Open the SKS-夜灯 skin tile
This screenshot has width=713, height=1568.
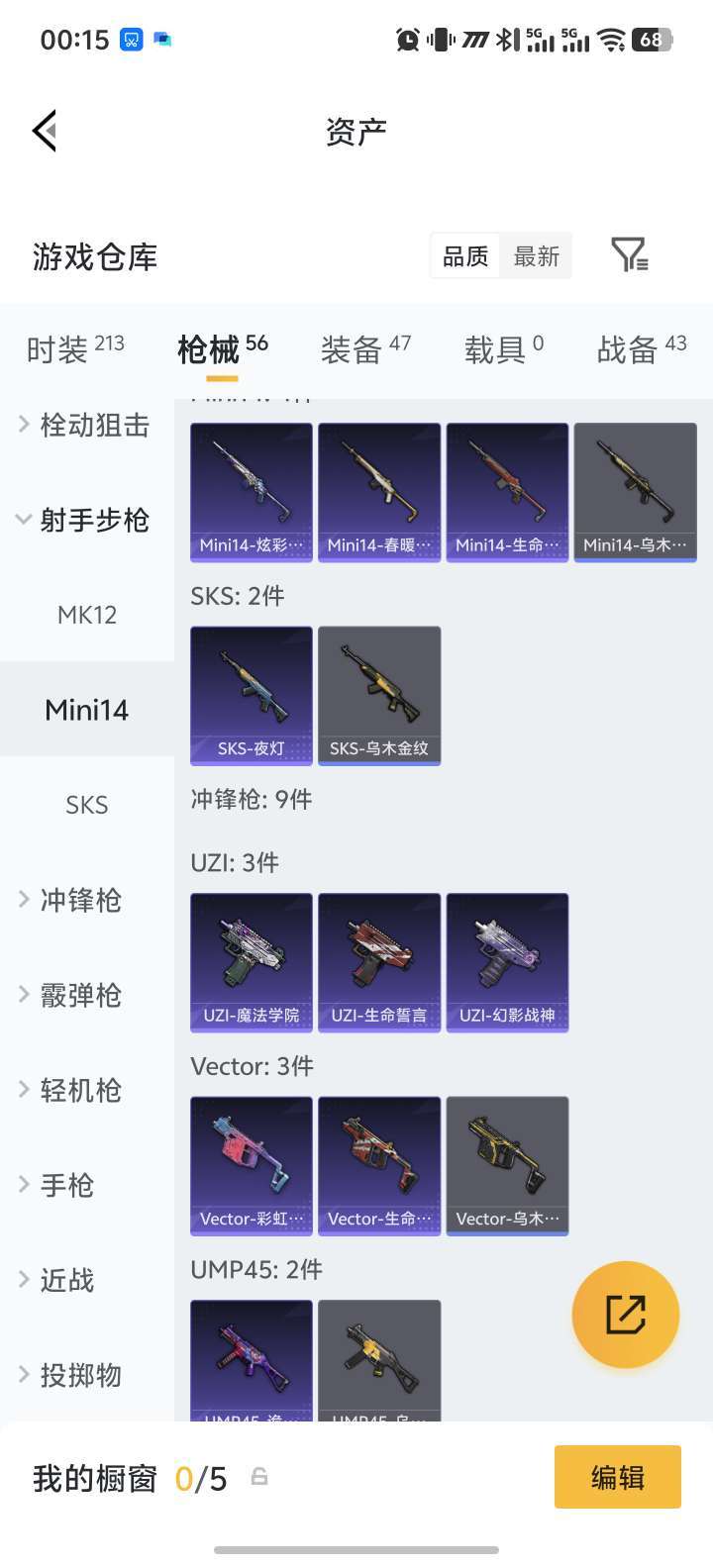click(x=252, y=695)
